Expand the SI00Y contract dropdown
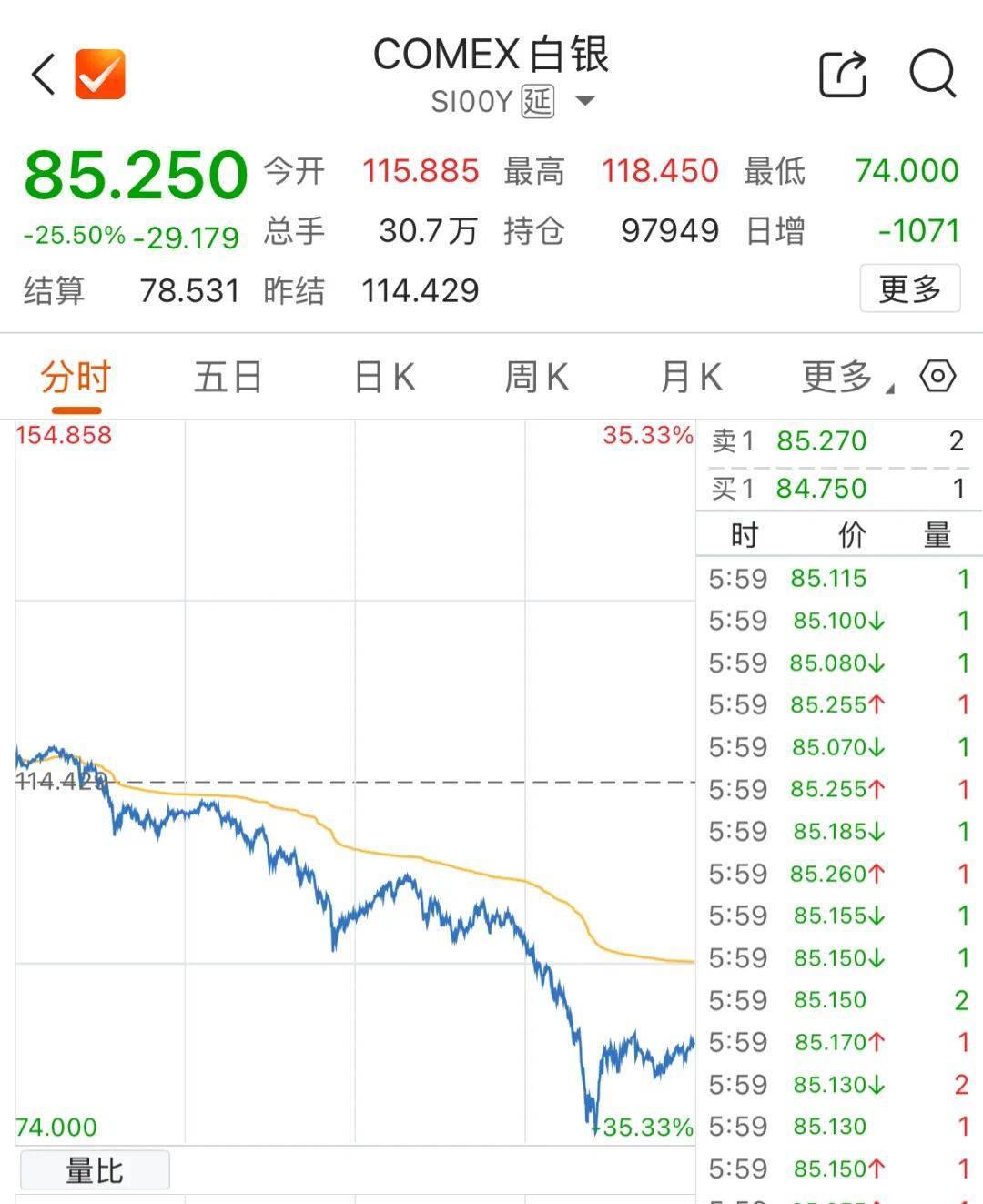This screenshot has width=983, height=1204. click(x=586, y=101)
